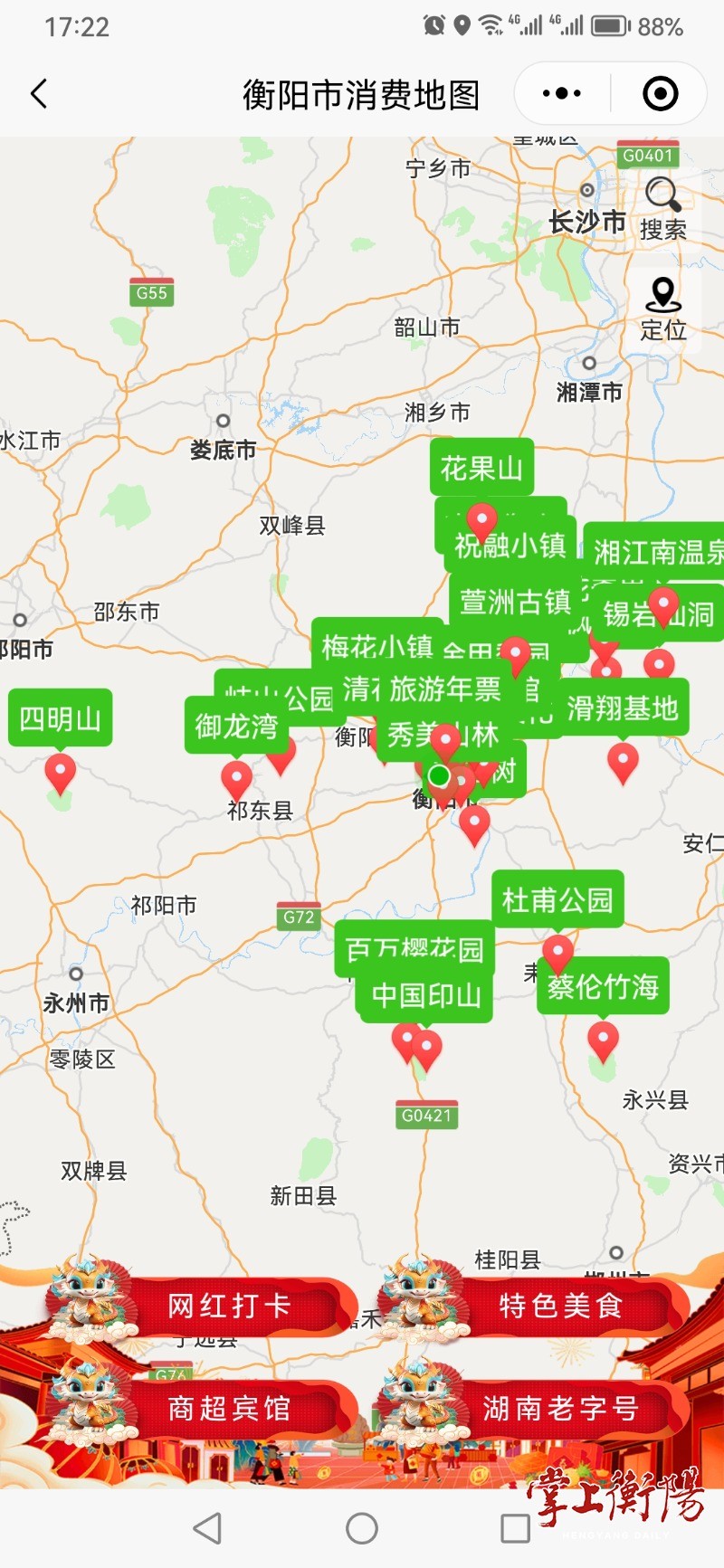Go back from the 衡阳市消费地图 page
724x1568 pixels.
(x=39, y=94)
